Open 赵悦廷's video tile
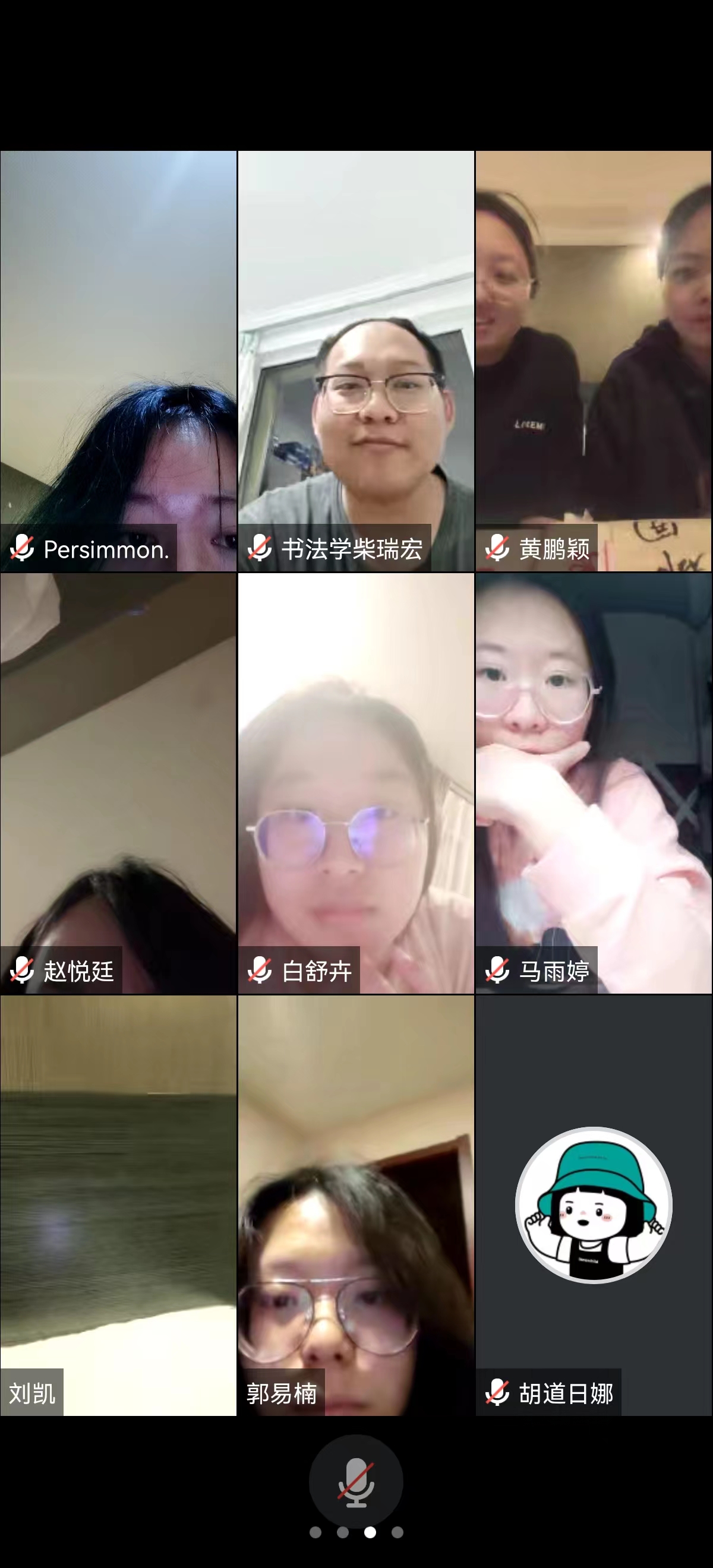The height and width of the screenshot is (1568, 713). (118, 783)
